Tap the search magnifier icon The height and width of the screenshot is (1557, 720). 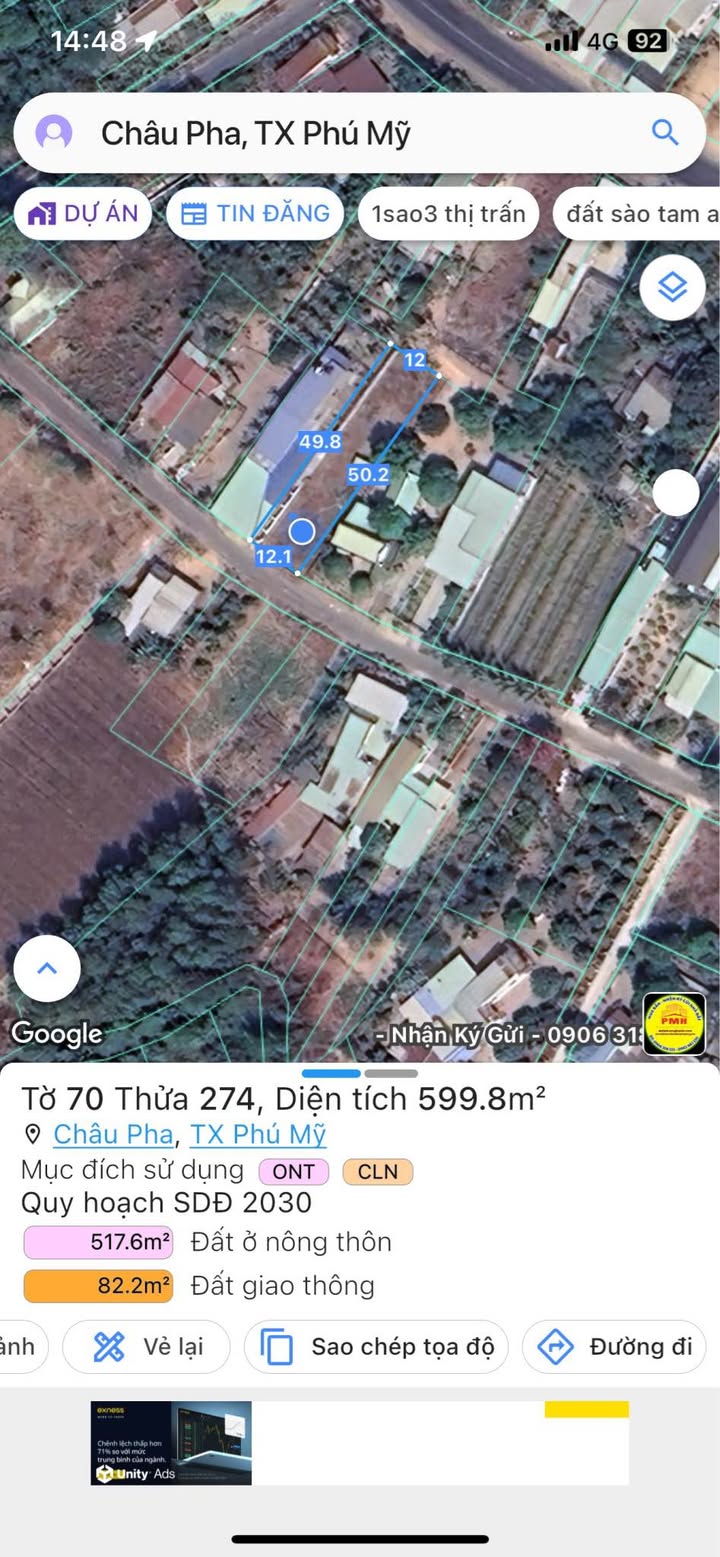664,132
